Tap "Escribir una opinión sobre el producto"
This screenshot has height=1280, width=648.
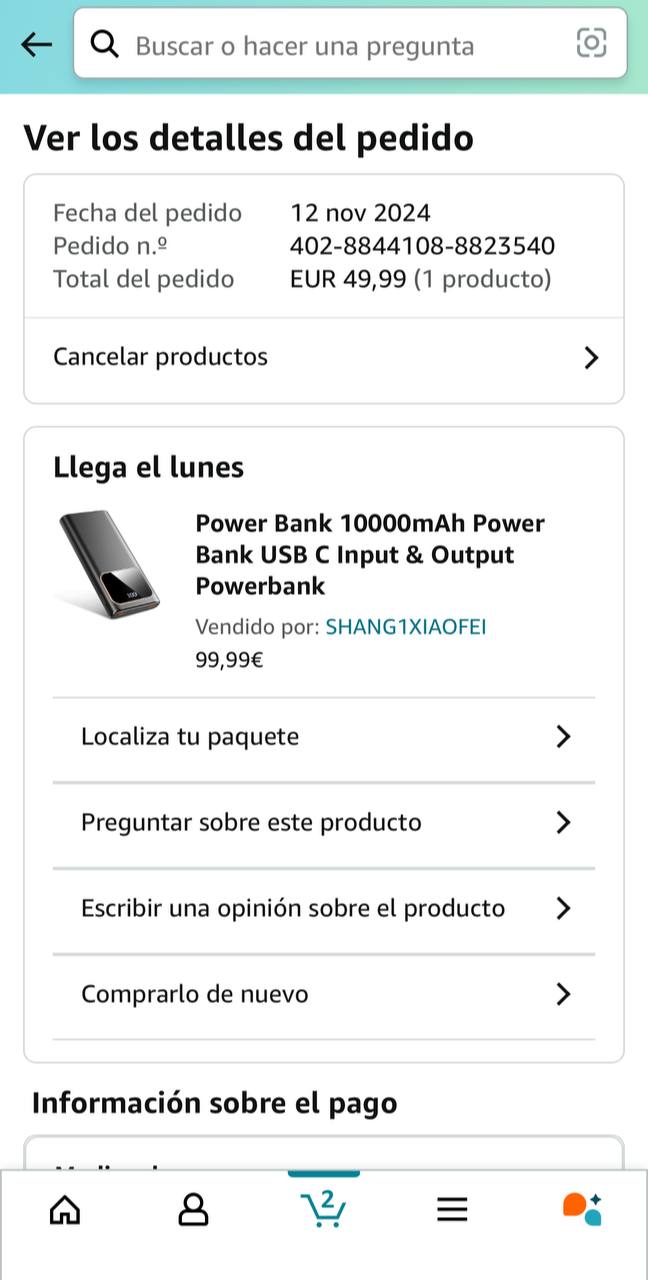click(324, 909)
